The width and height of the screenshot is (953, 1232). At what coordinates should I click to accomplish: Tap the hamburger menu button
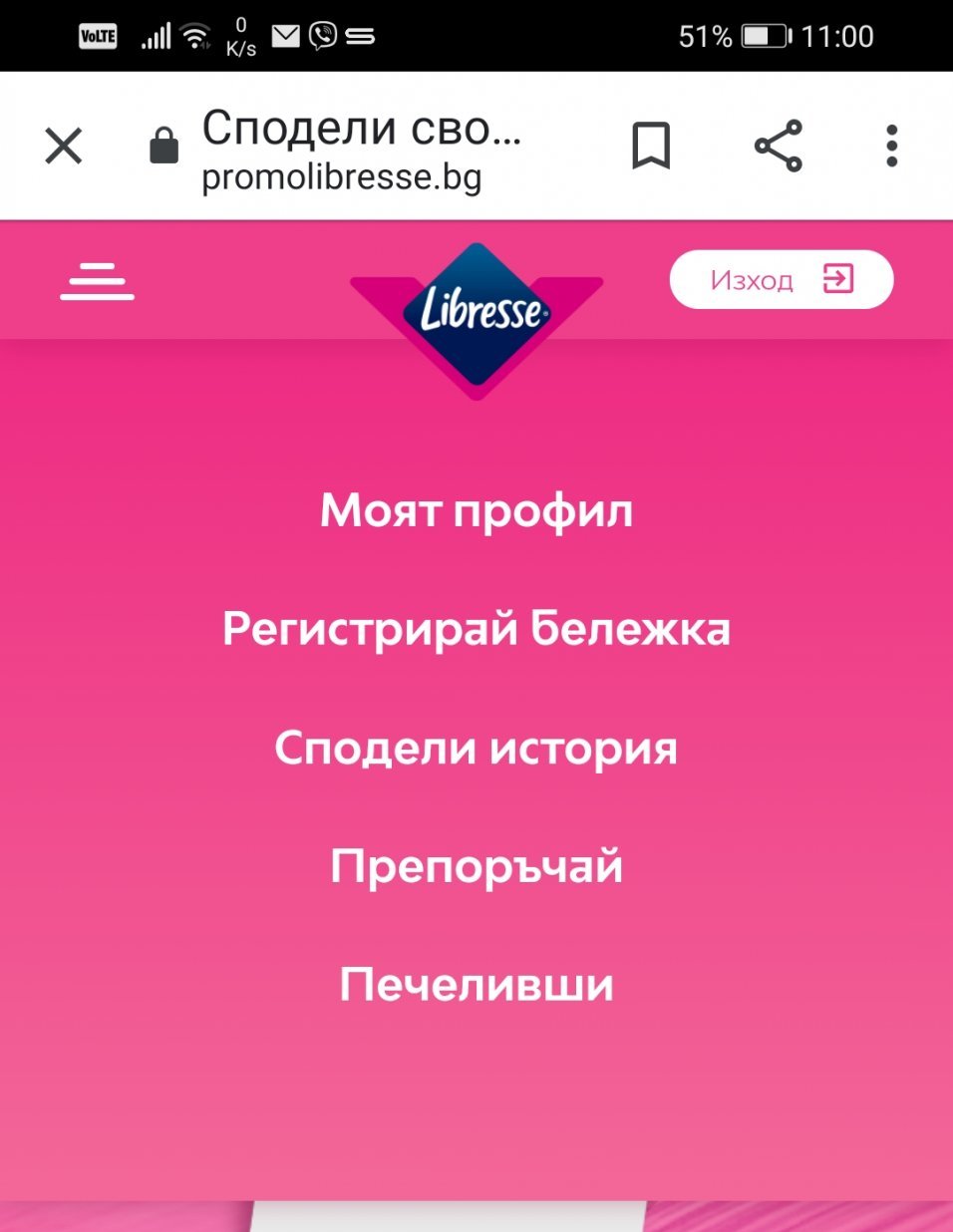(97, 281)
